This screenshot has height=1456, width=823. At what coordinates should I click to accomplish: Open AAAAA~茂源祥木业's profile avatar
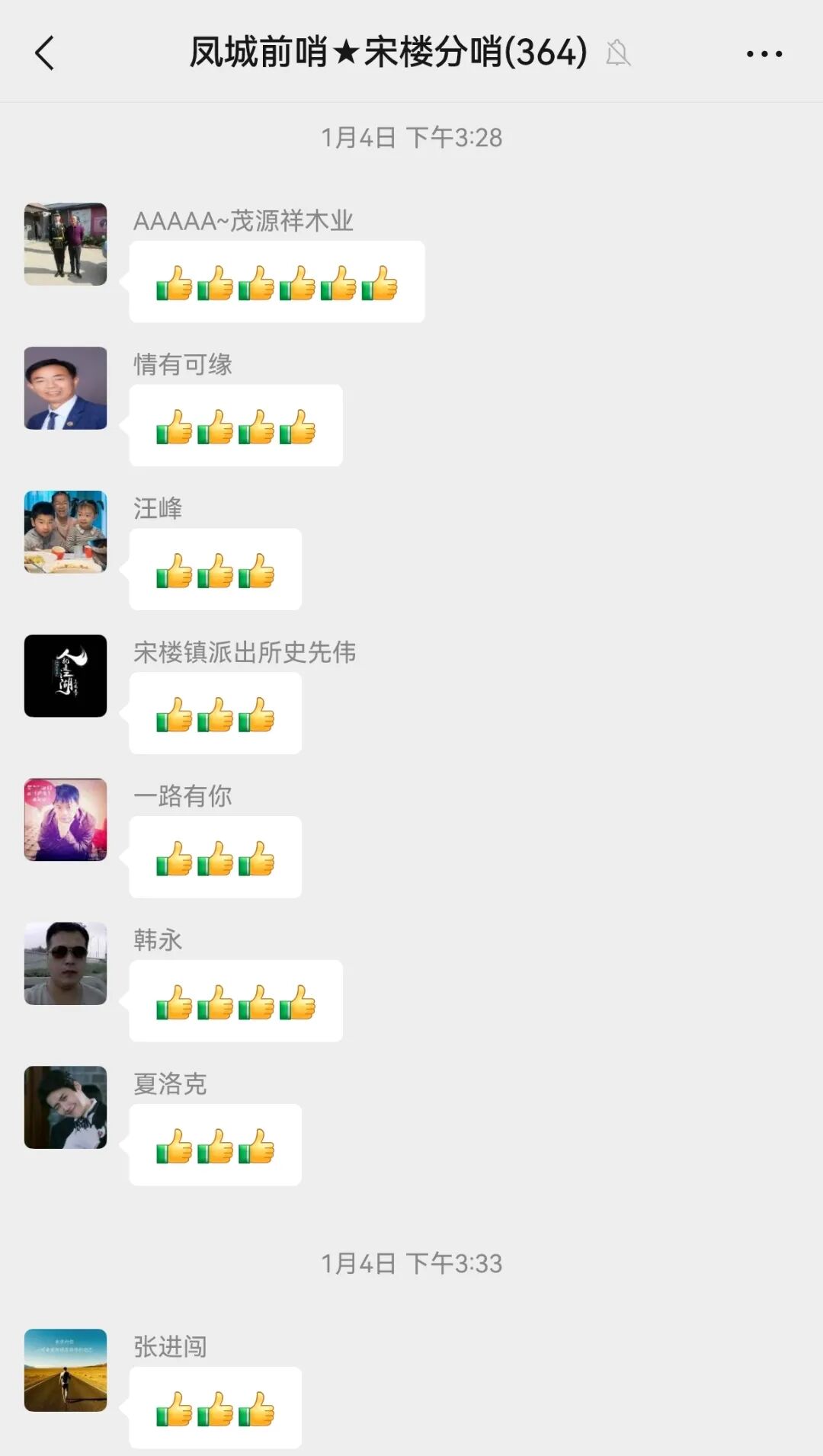pos(66,245)
